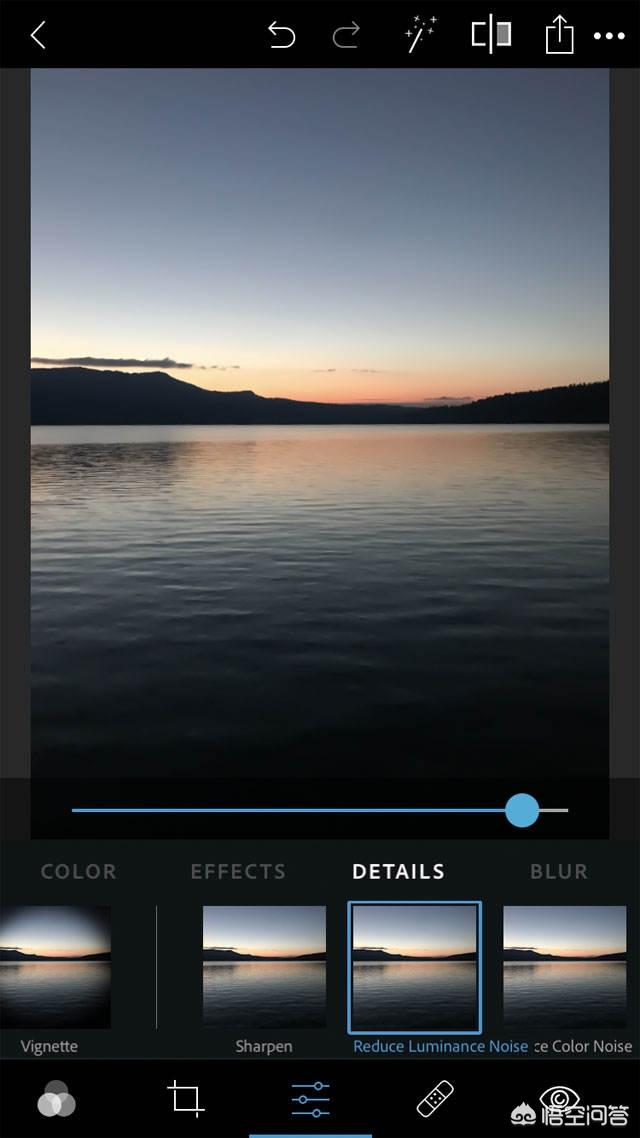
Task: Open the adjustments sliders tool
Action: coord(311,1099)
